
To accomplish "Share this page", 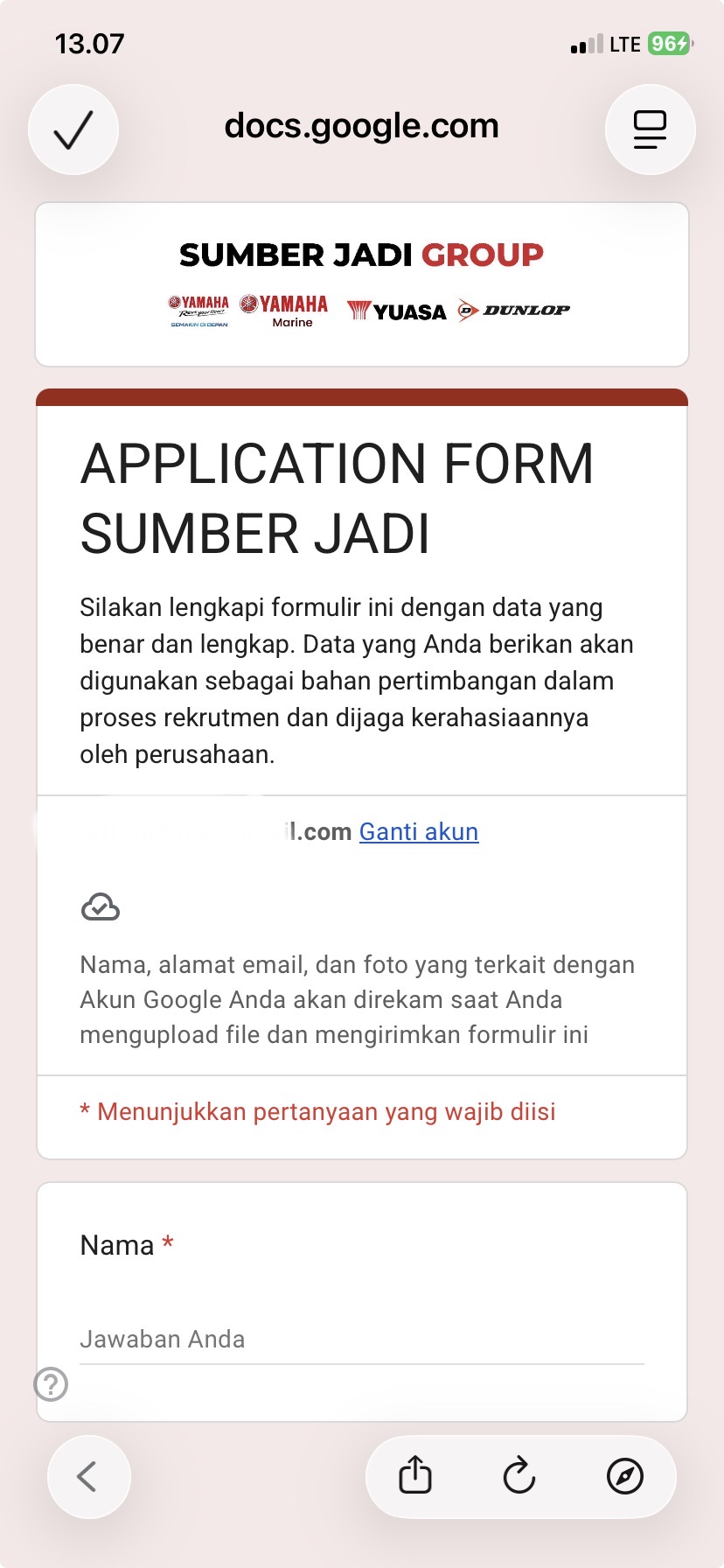I will click(x=415, y=1477).
